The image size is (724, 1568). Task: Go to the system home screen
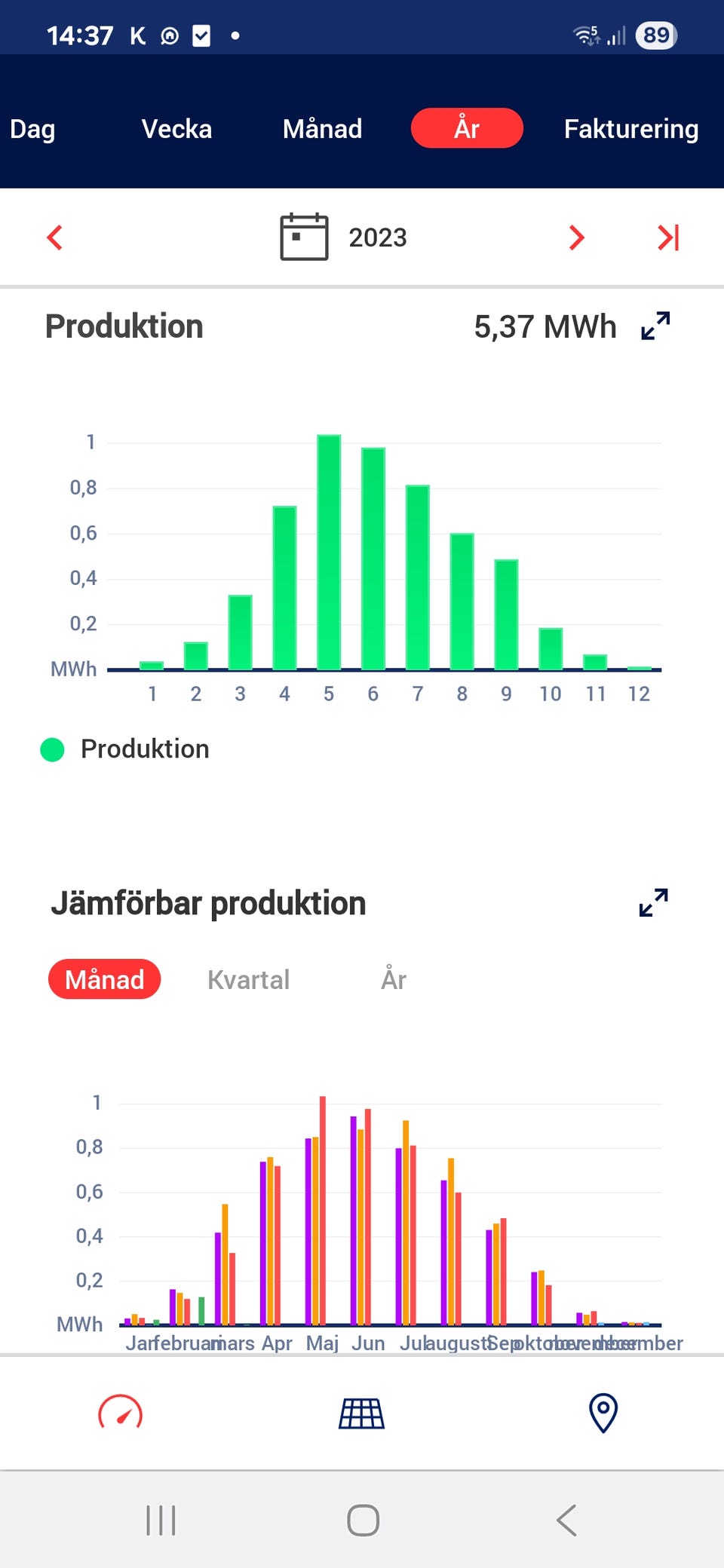point(363,1520)
